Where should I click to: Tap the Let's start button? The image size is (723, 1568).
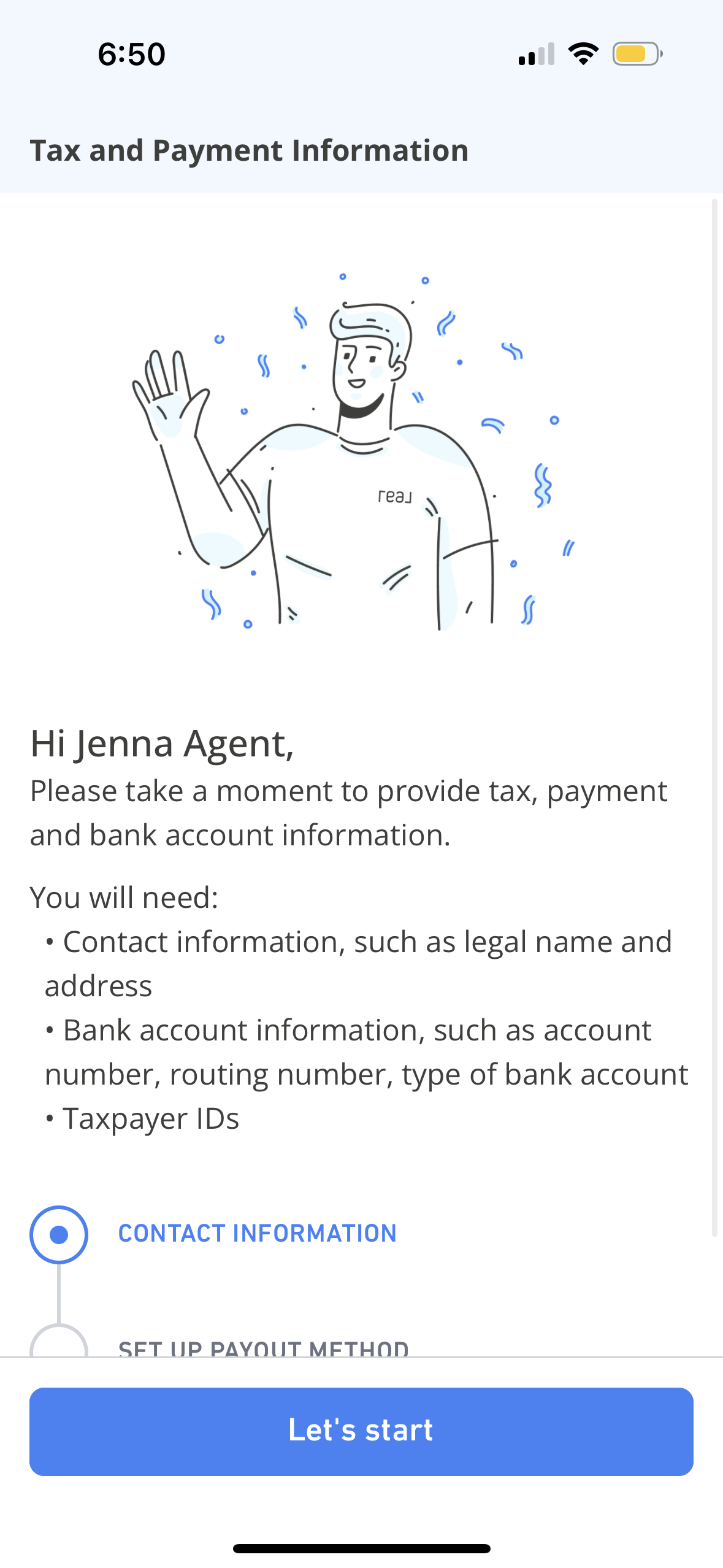point(361,1431)
